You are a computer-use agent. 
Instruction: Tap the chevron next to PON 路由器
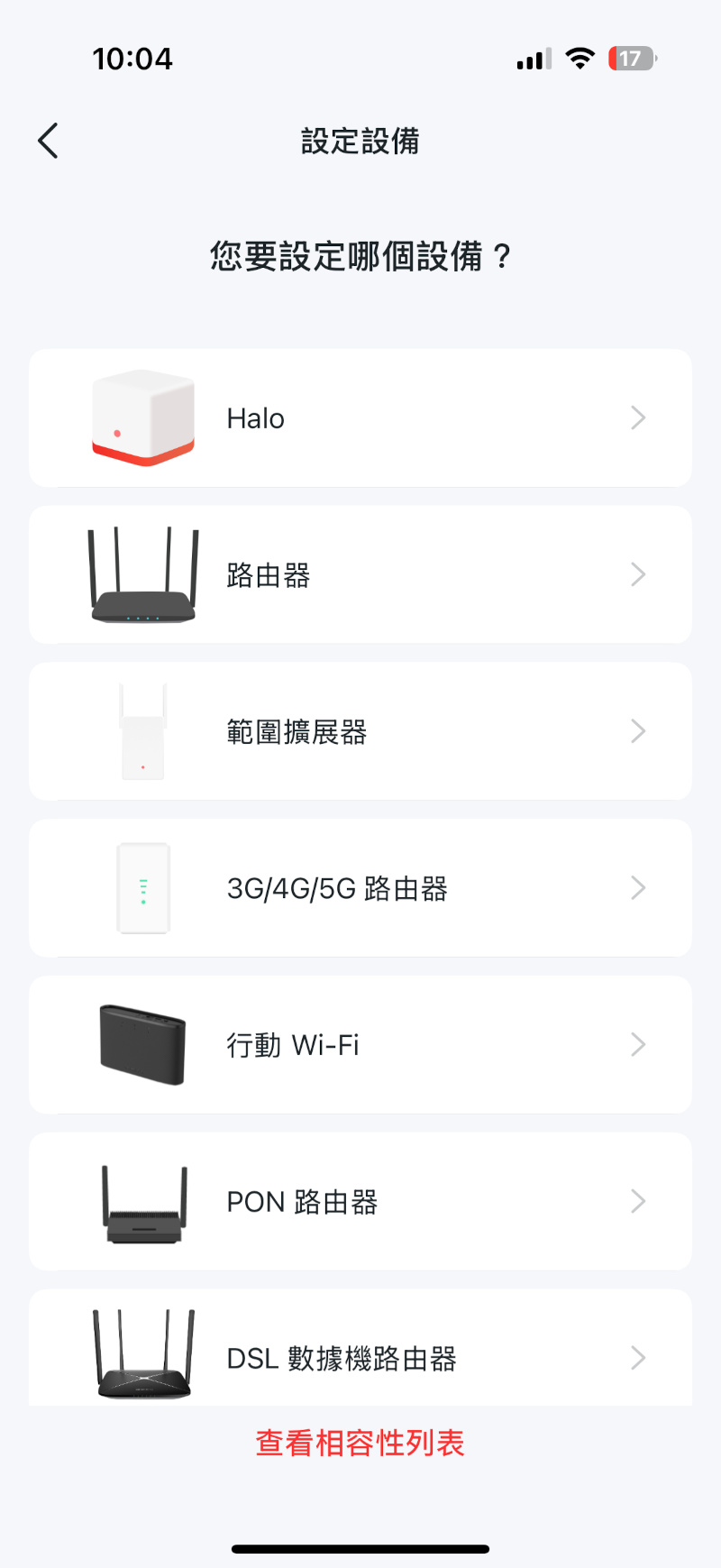pos(638,1201)
